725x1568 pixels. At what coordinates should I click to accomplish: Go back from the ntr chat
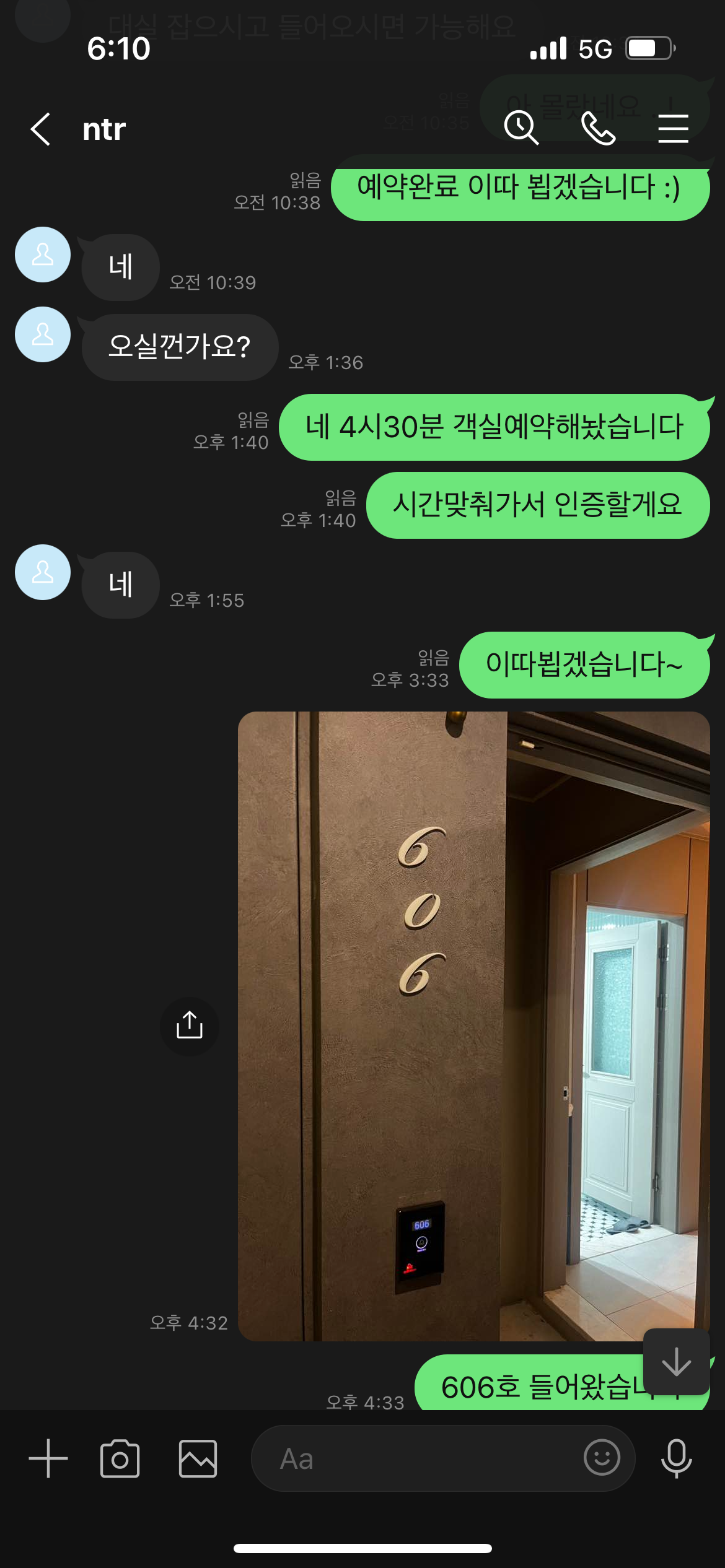pos(41,129)
